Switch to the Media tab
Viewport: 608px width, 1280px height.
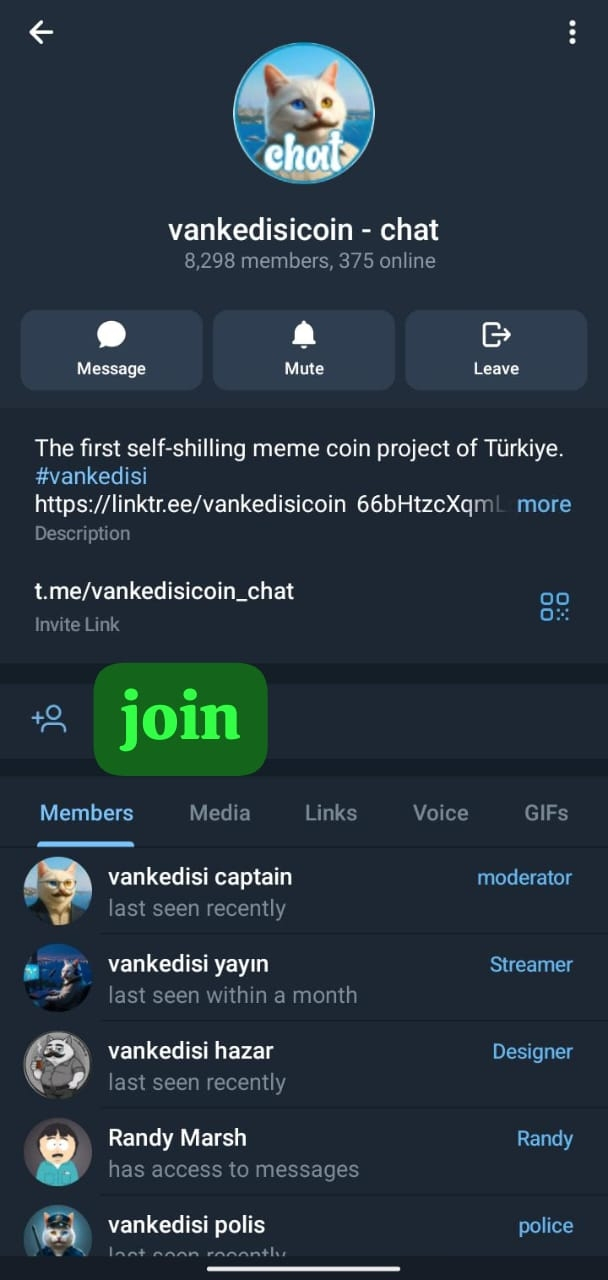coord(220,813)
